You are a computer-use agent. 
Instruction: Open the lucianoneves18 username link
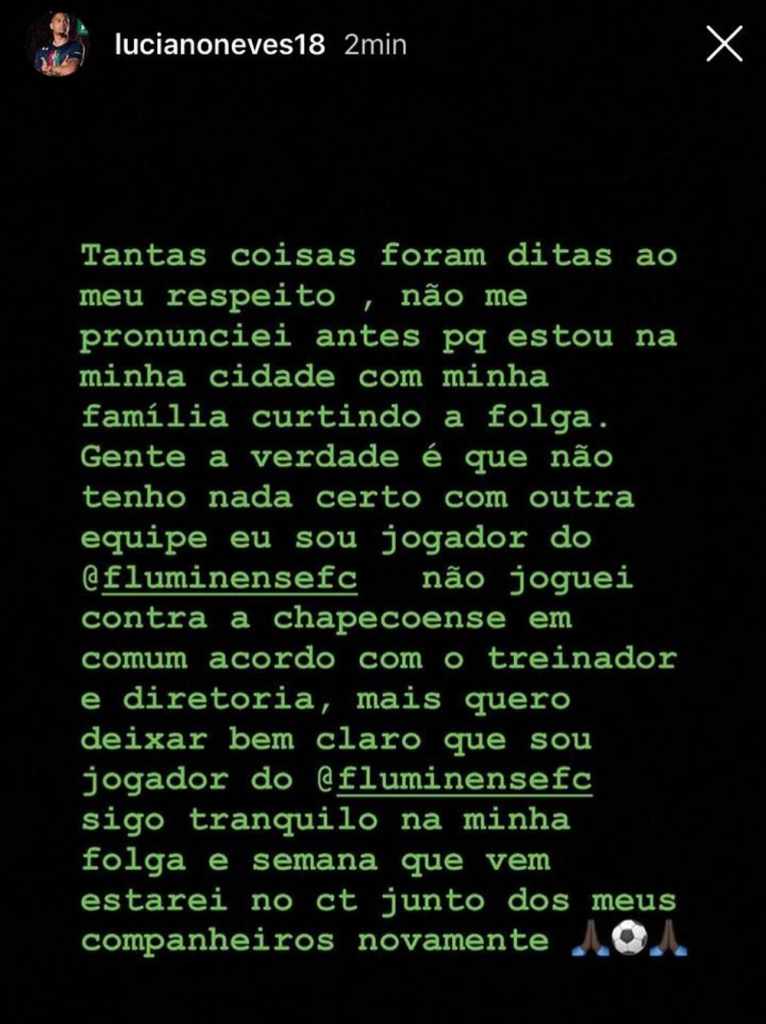point(219,45)
